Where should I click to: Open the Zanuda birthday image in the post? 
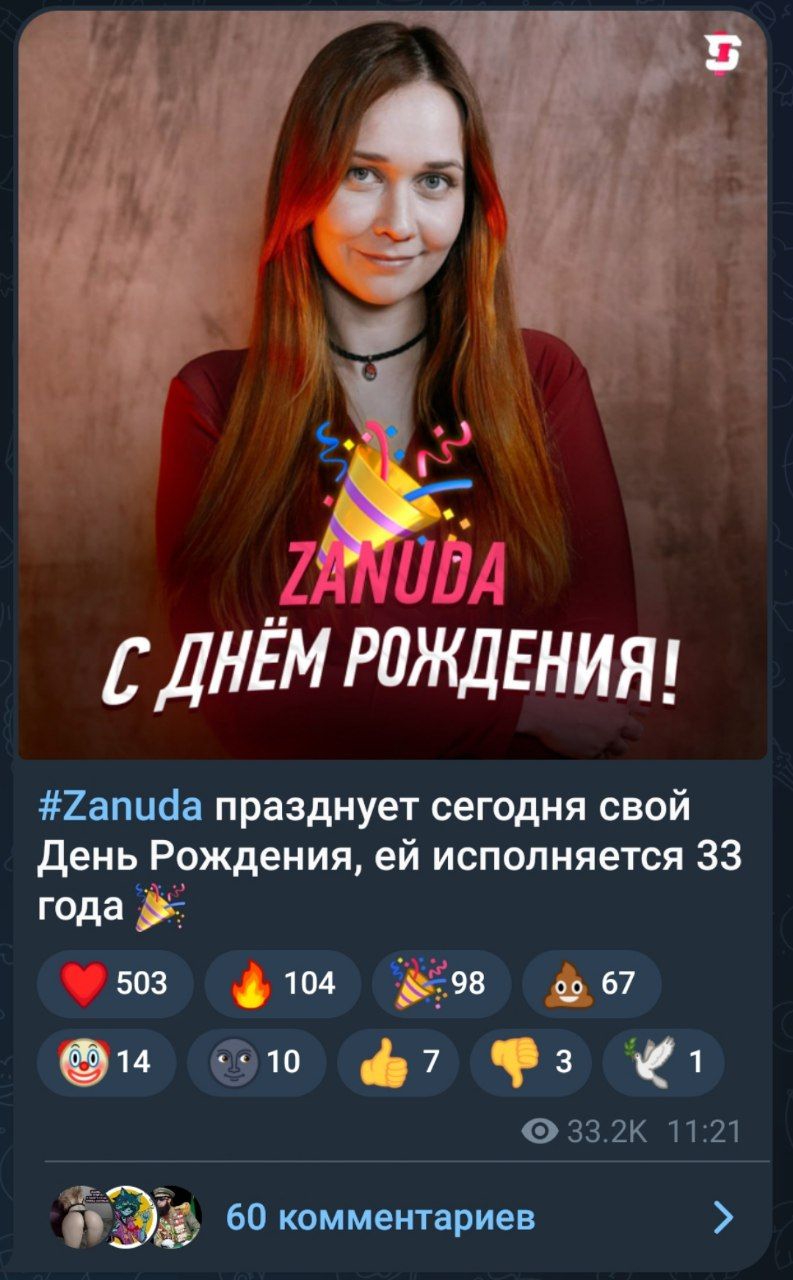click(x=393, y=385)
